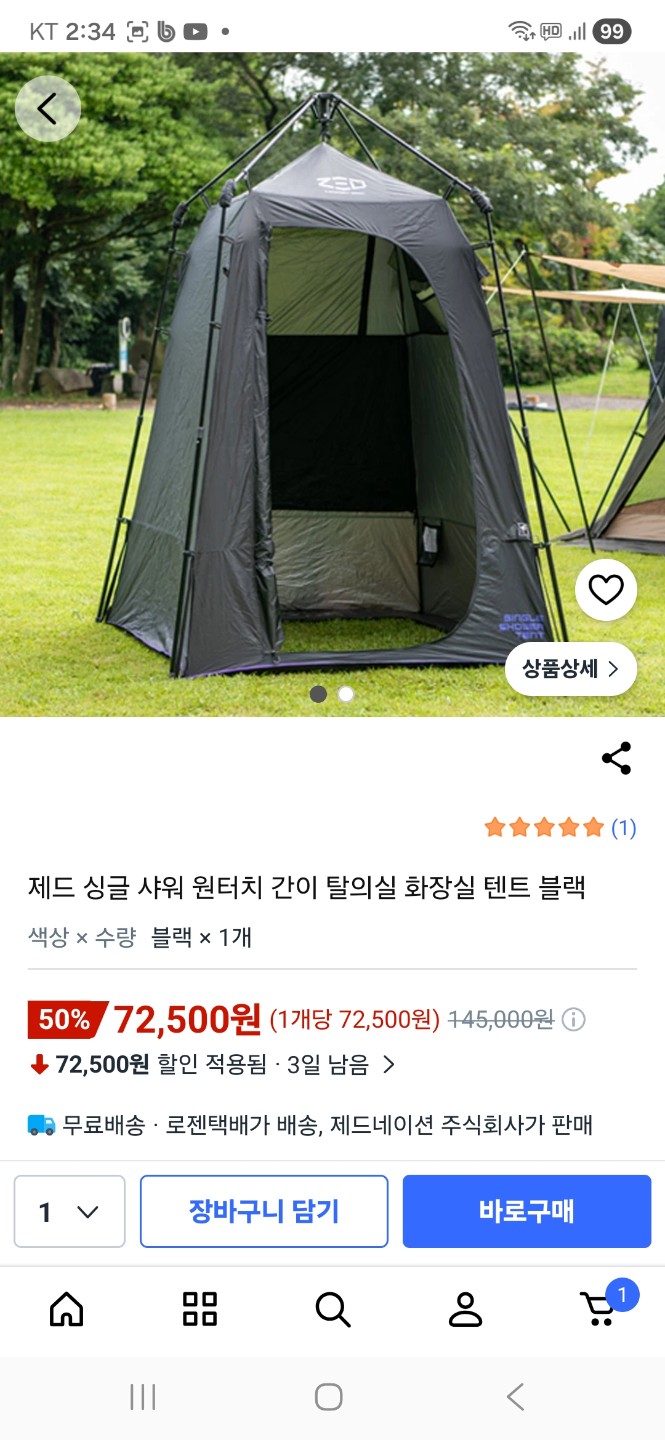Expand the 할인 적용됨 discount details
Screen dimensions: 665x1440
pyautogui.click(x=389, y=1065)
